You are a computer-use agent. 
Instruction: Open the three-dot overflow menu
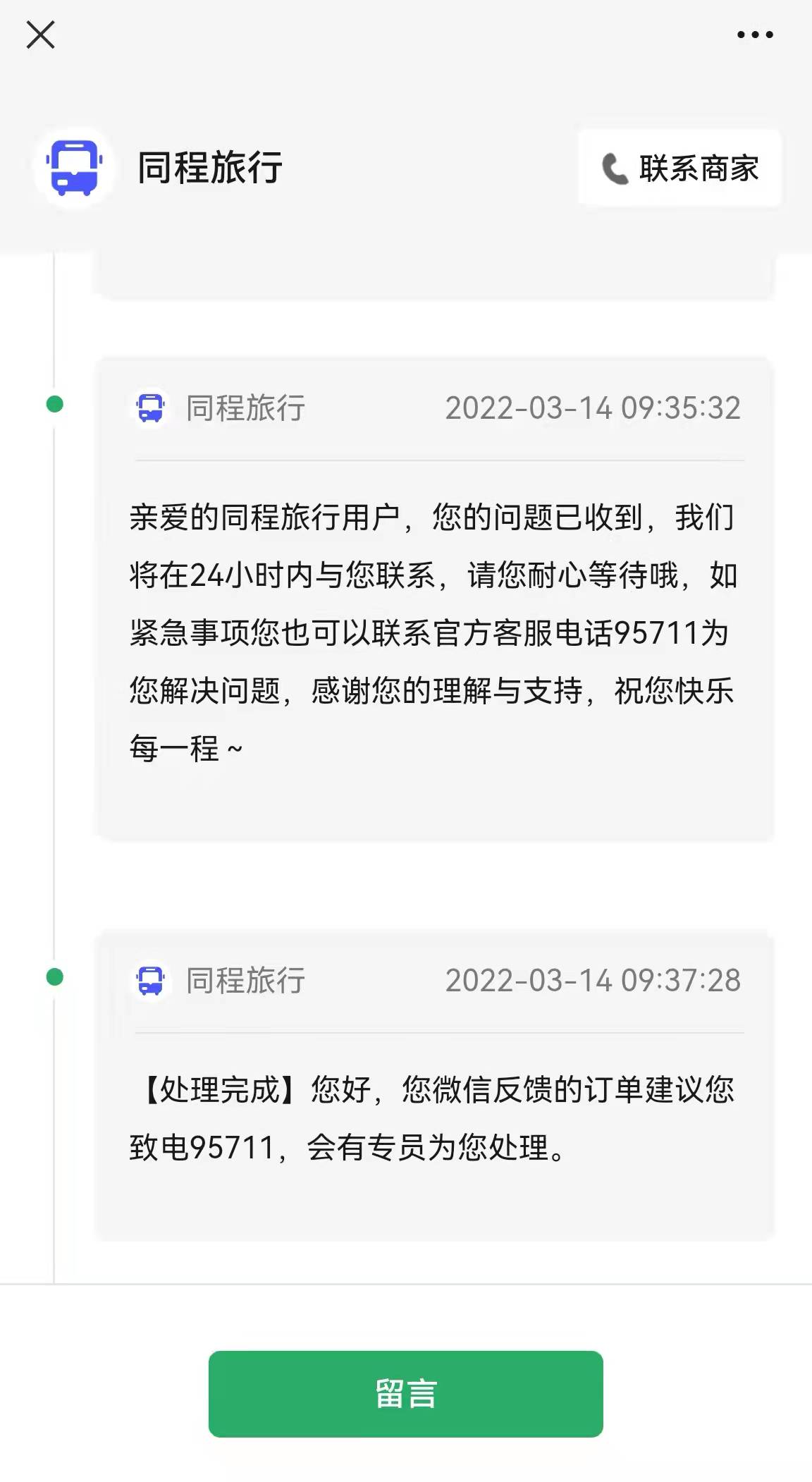(755, 35)
